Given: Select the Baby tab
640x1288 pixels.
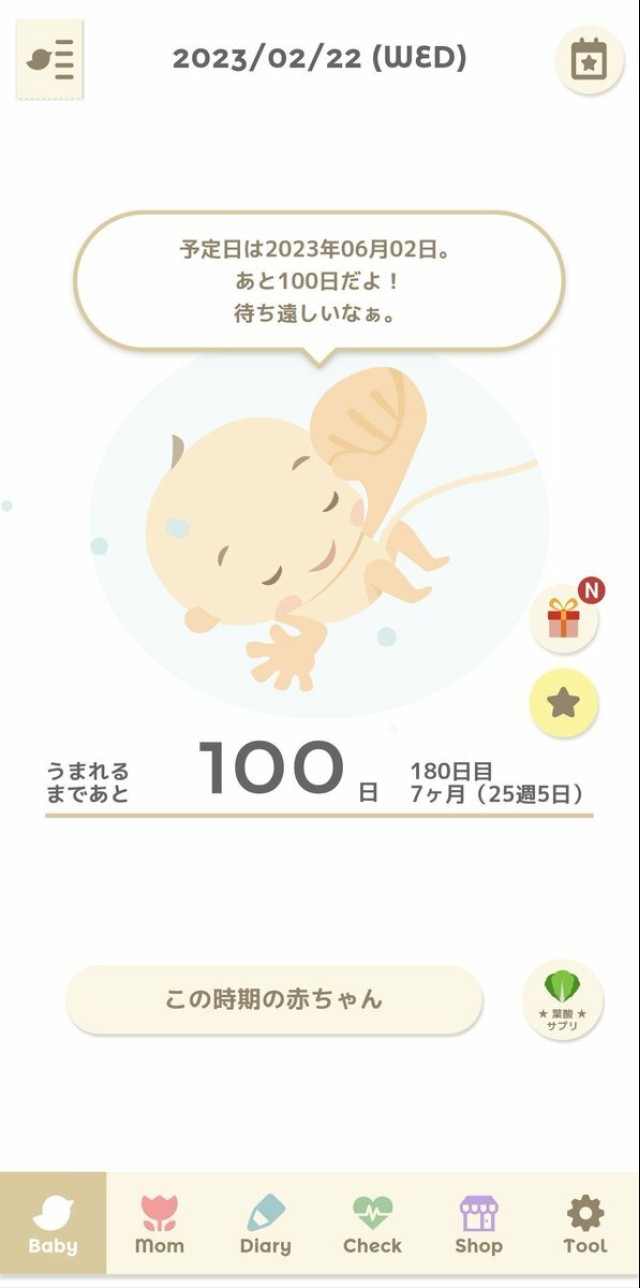Looking at the screenshot, I should (53, 1226).
